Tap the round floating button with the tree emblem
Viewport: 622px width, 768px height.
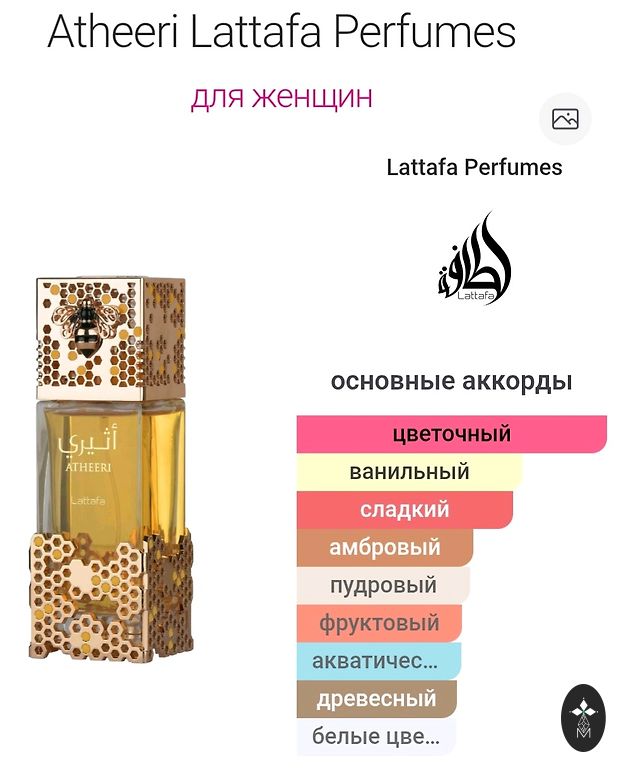click(583, 717)
